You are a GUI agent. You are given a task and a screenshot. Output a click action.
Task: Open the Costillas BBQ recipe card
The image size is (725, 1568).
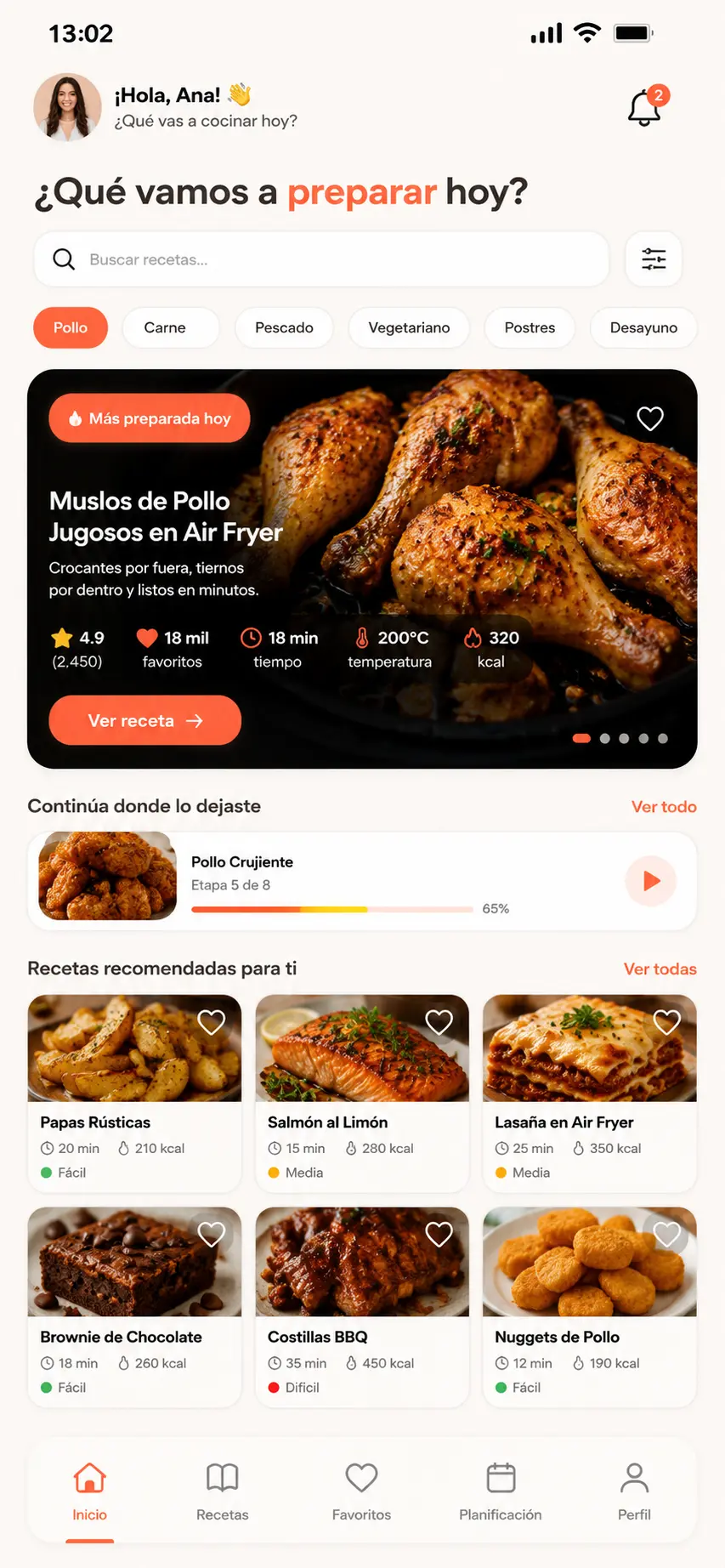pyautogui.click(x=362, y=1307)
